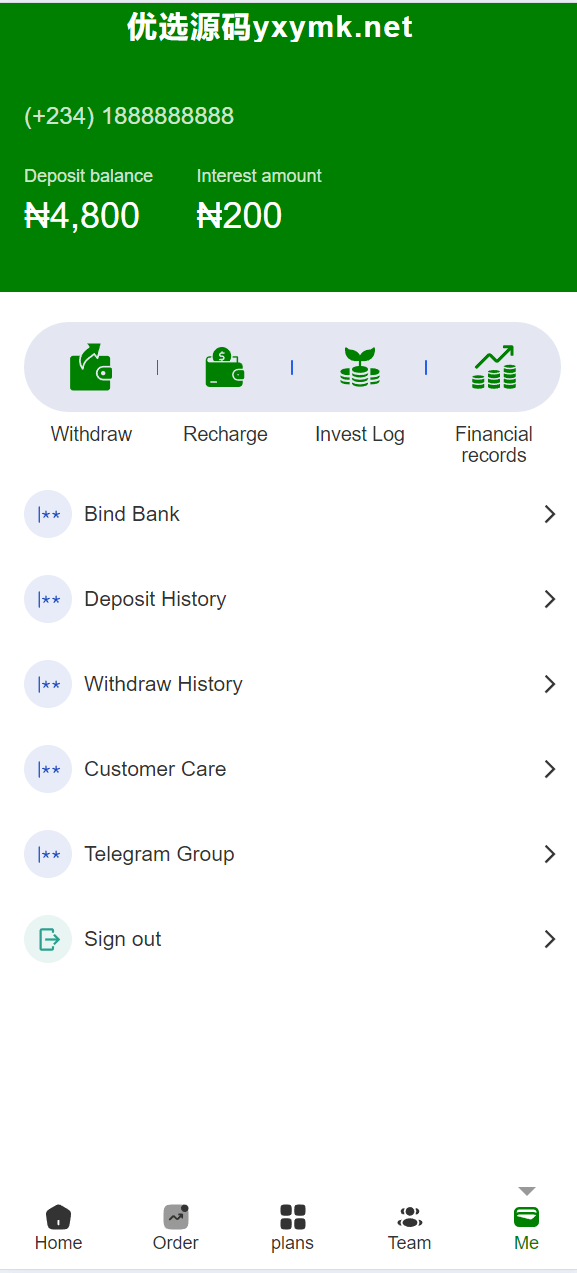Select Sign out
The height and width of the screenshot is (1273, 577).
click(x=288, y=939)
